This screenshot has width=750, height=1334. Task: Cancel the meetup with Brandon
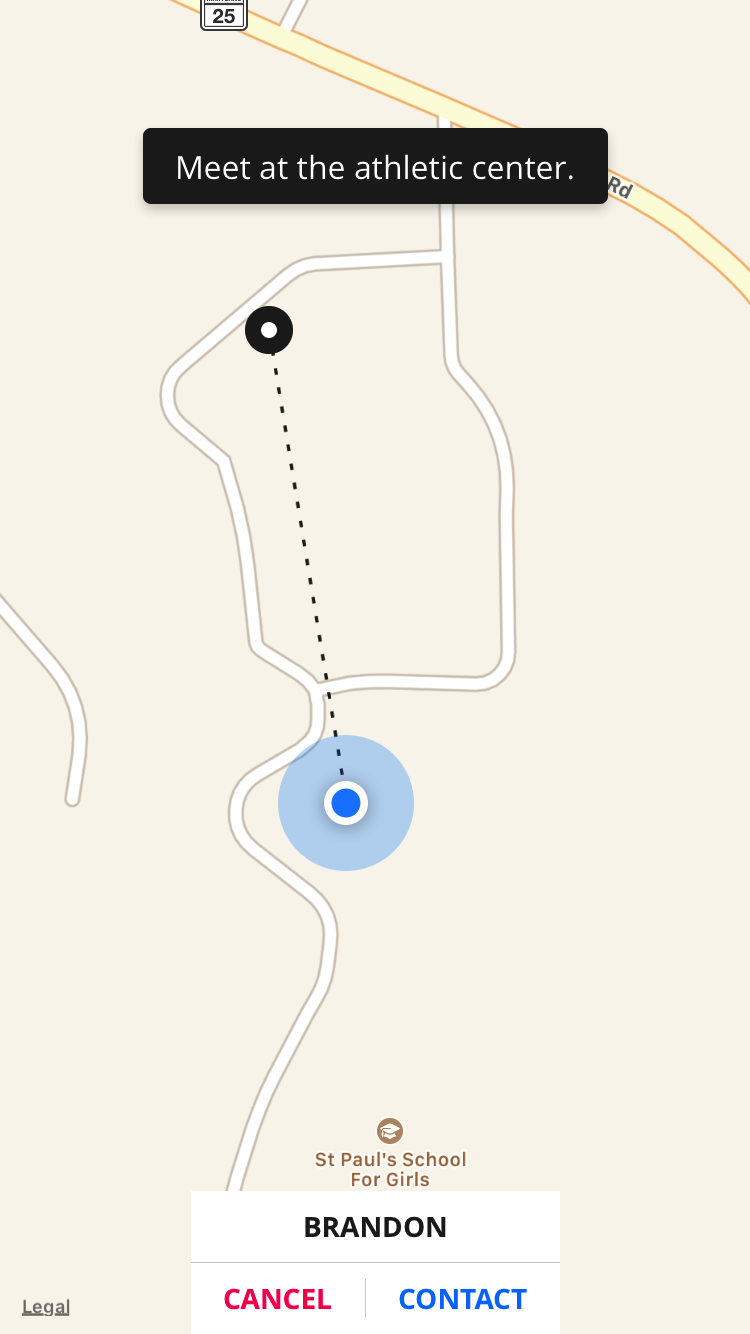277,1298
